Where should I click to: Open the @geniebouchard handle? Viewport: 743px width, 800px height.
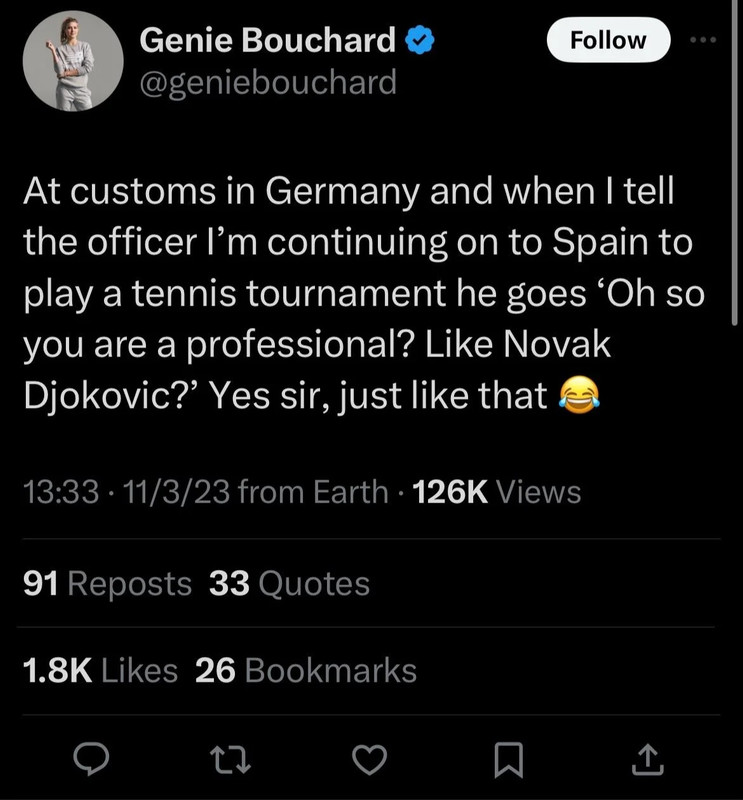tap(268, 81)
